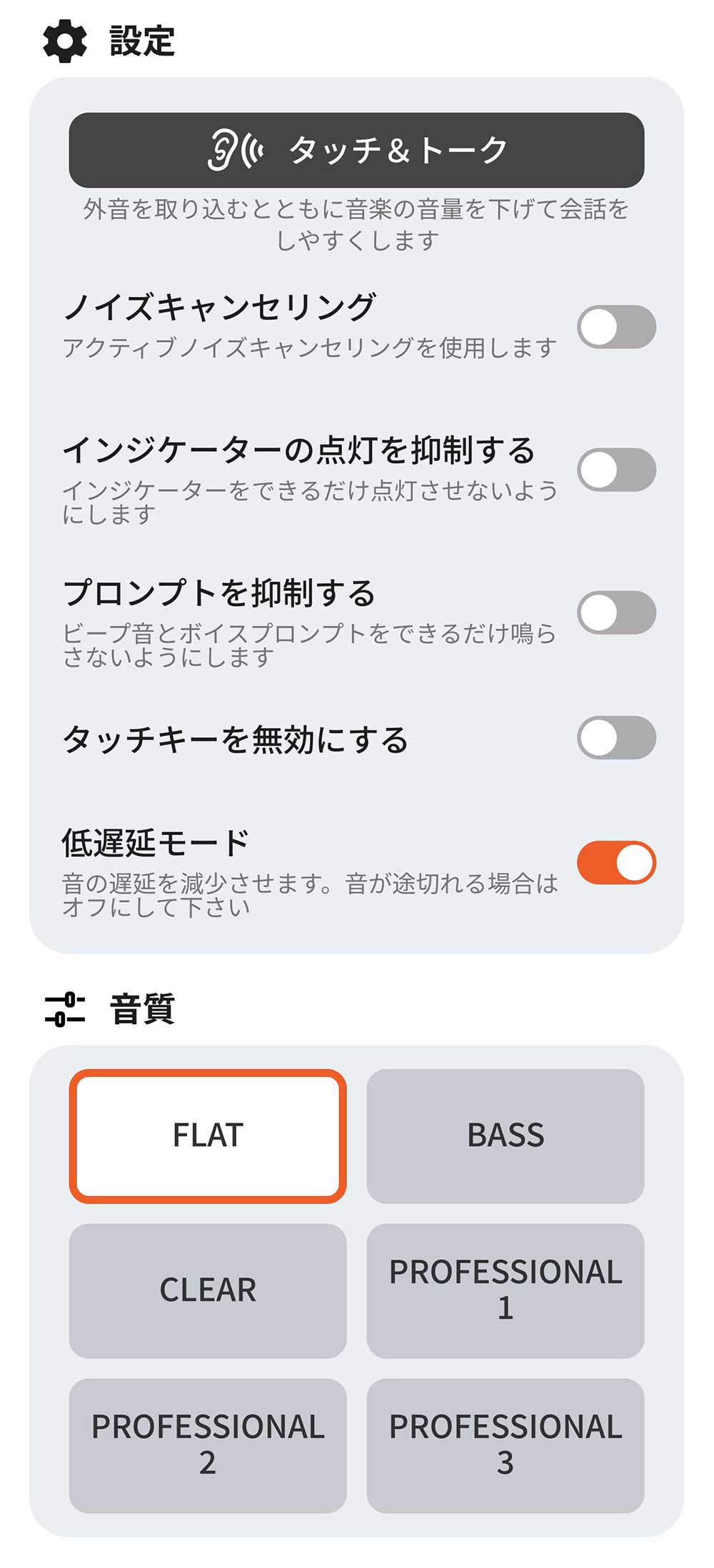The image size is (714, 1568).
Task: Toggle プロンプトを抑制する on
Action: (616, 613)
